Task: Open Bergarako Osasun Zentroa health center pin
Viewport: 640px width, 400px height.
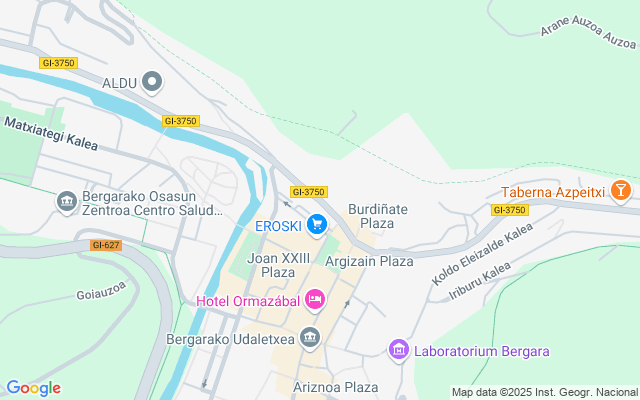Action: 67,201
